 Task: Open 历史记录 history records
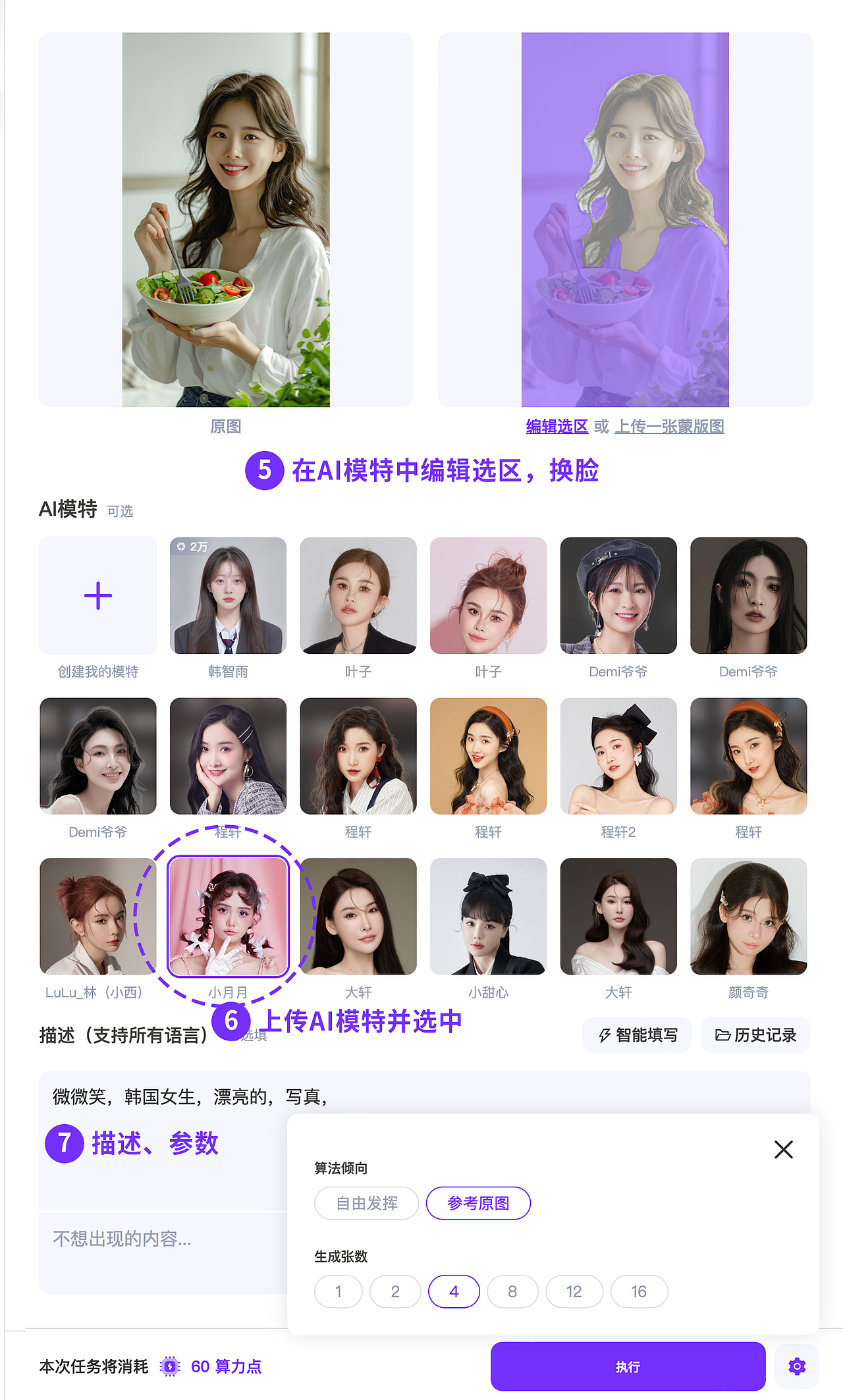pos(755,1035)
